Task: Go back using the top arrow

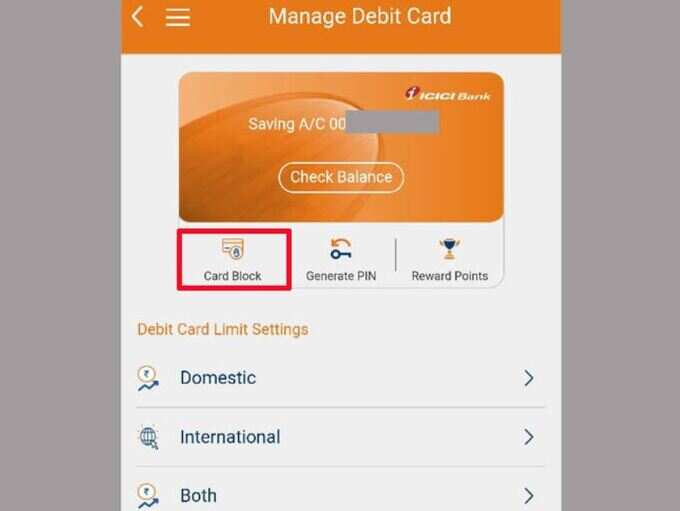Action: [x=138, y=17]
